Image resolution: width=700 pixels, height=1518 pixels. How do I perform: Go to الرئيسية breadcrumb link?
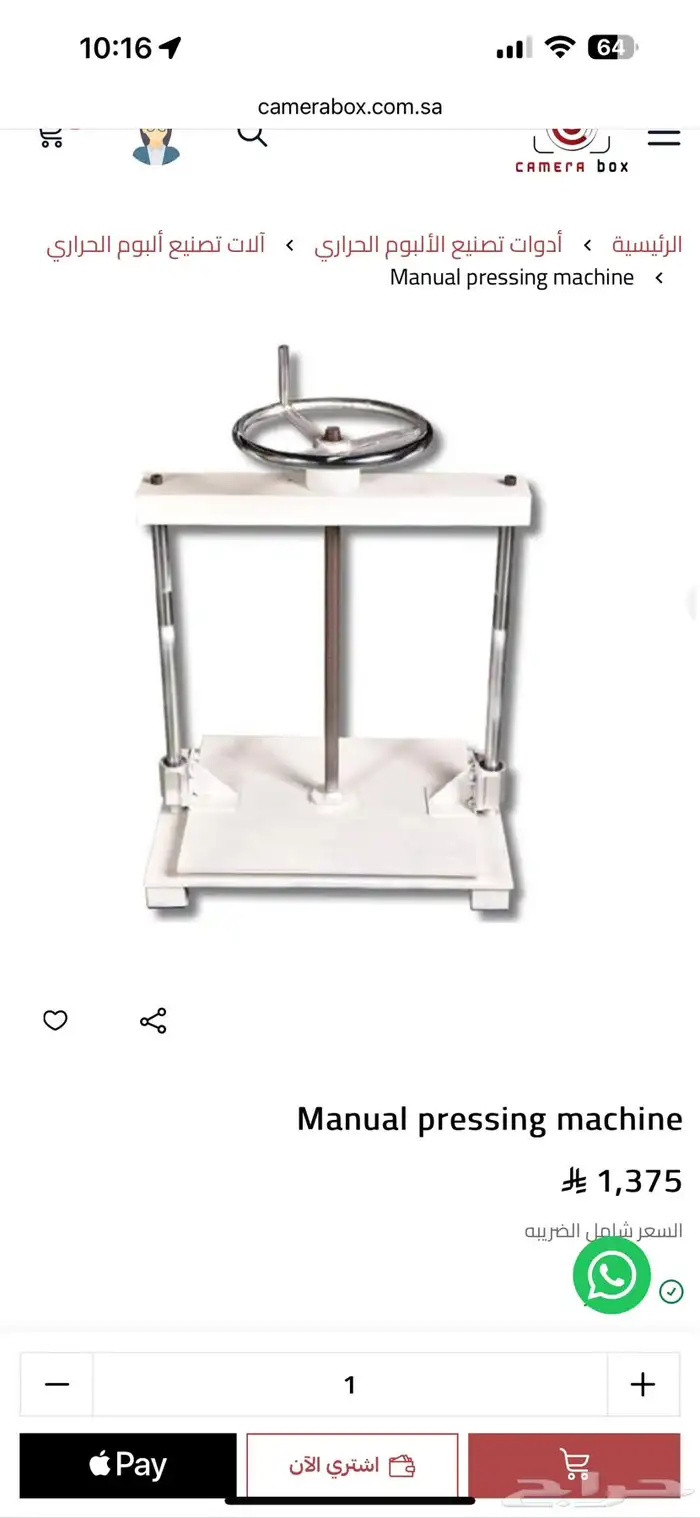pyautogui.click(x=647, y=244)
